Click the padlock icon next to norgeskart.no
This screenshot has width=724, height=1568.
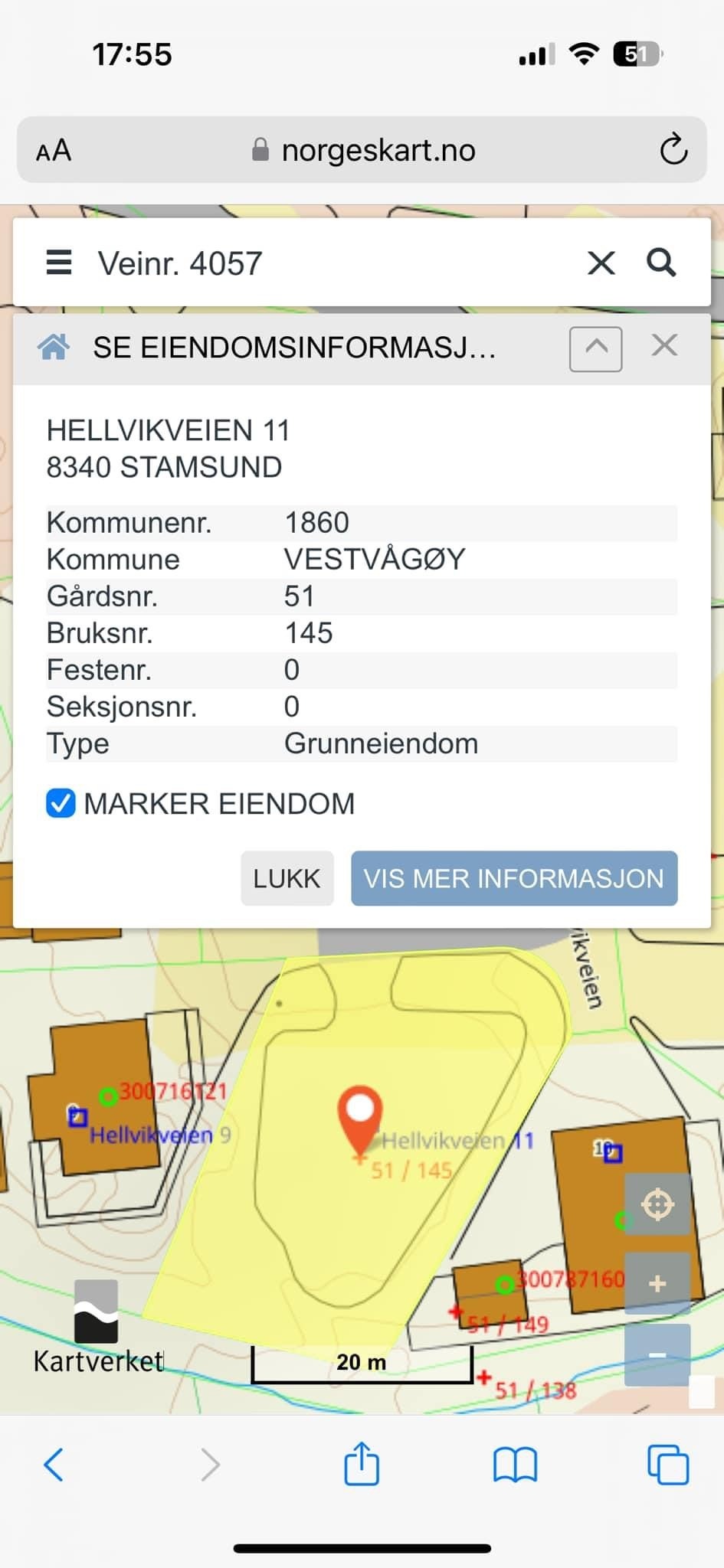pyautogui.click(x=260, y=149)
